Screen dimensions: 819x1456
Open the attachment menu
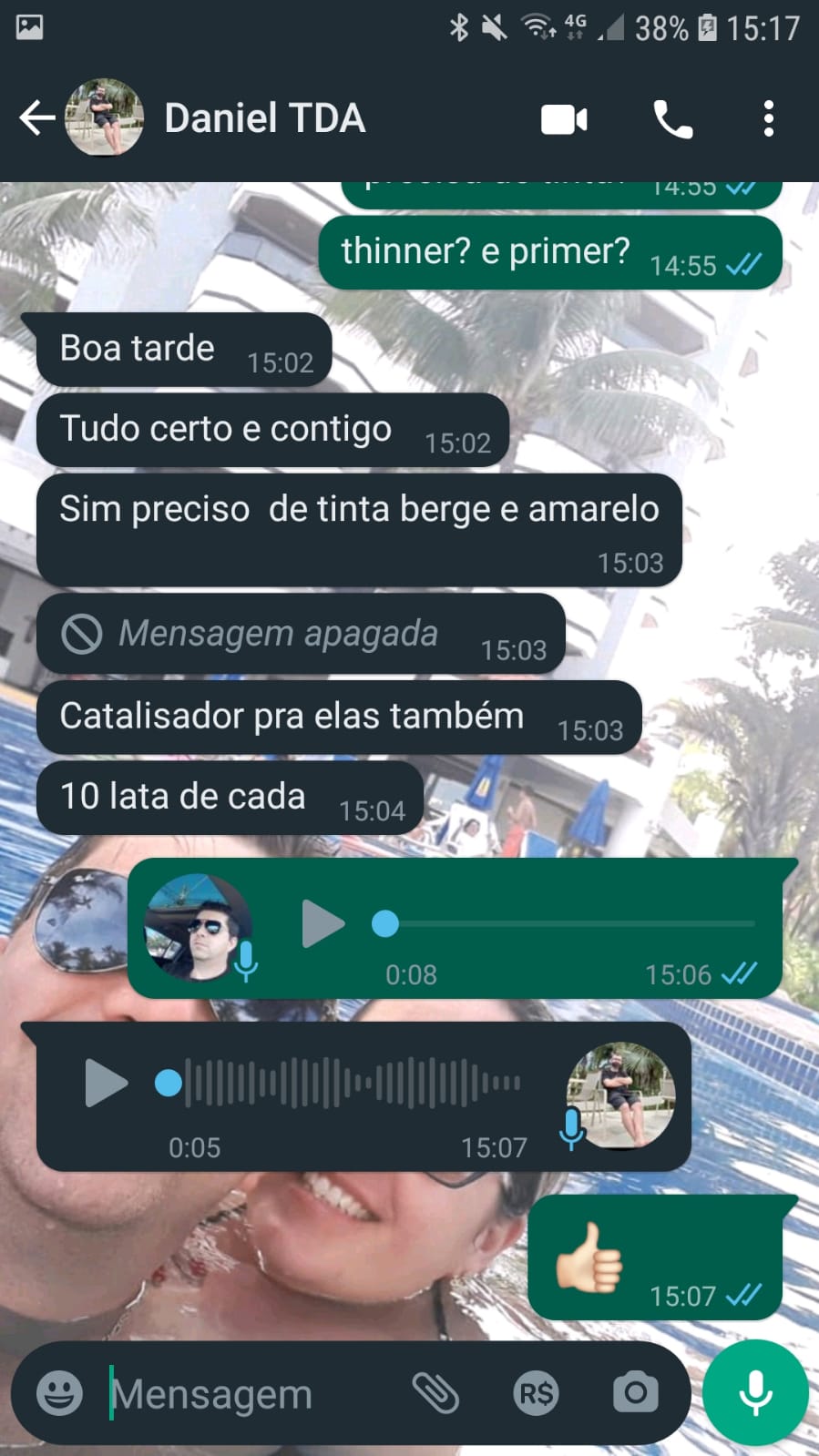pos(435,1392)
